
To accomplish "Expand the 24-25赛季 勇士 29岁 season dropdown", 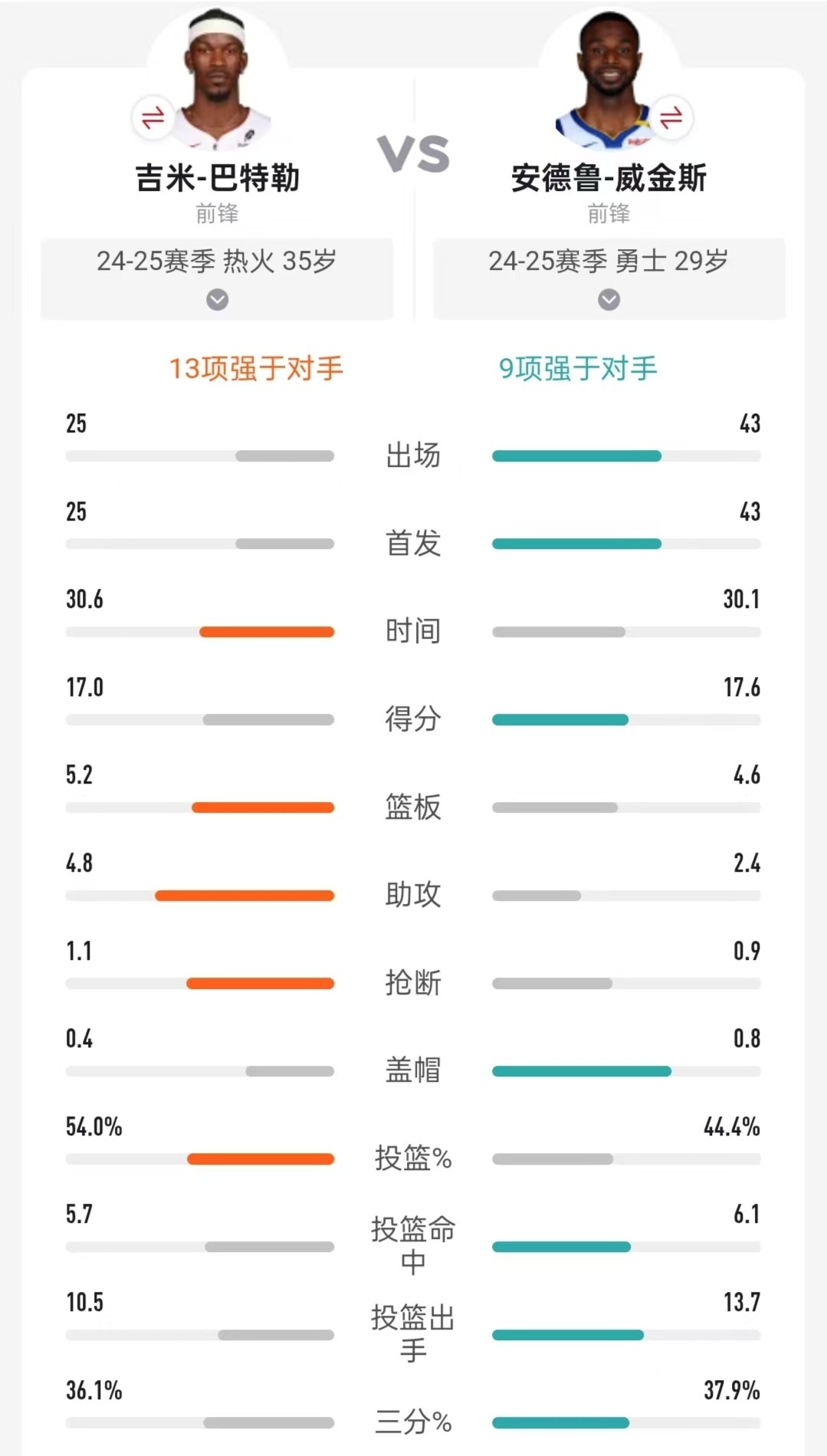I will click(609, 299).
